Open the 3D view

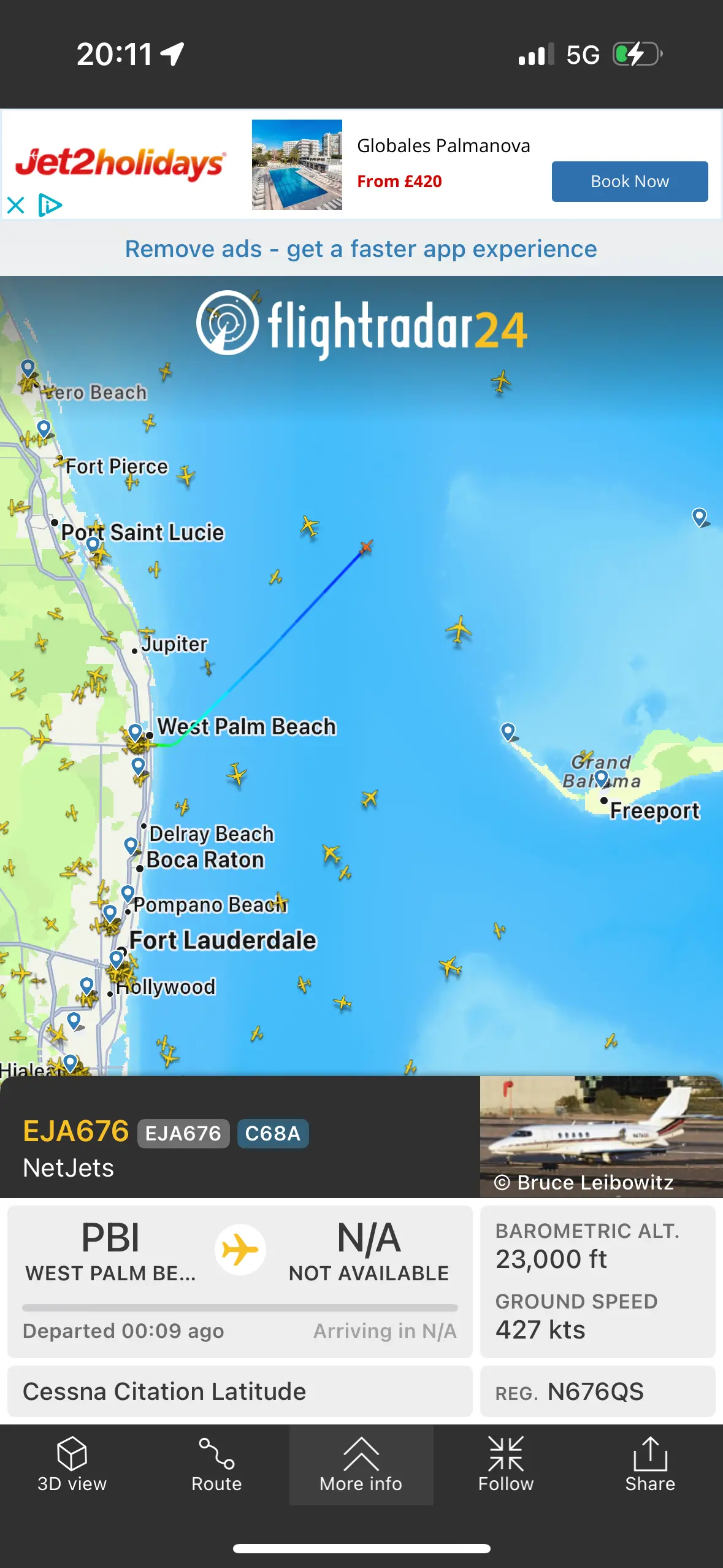click(x=72, y=1465)
